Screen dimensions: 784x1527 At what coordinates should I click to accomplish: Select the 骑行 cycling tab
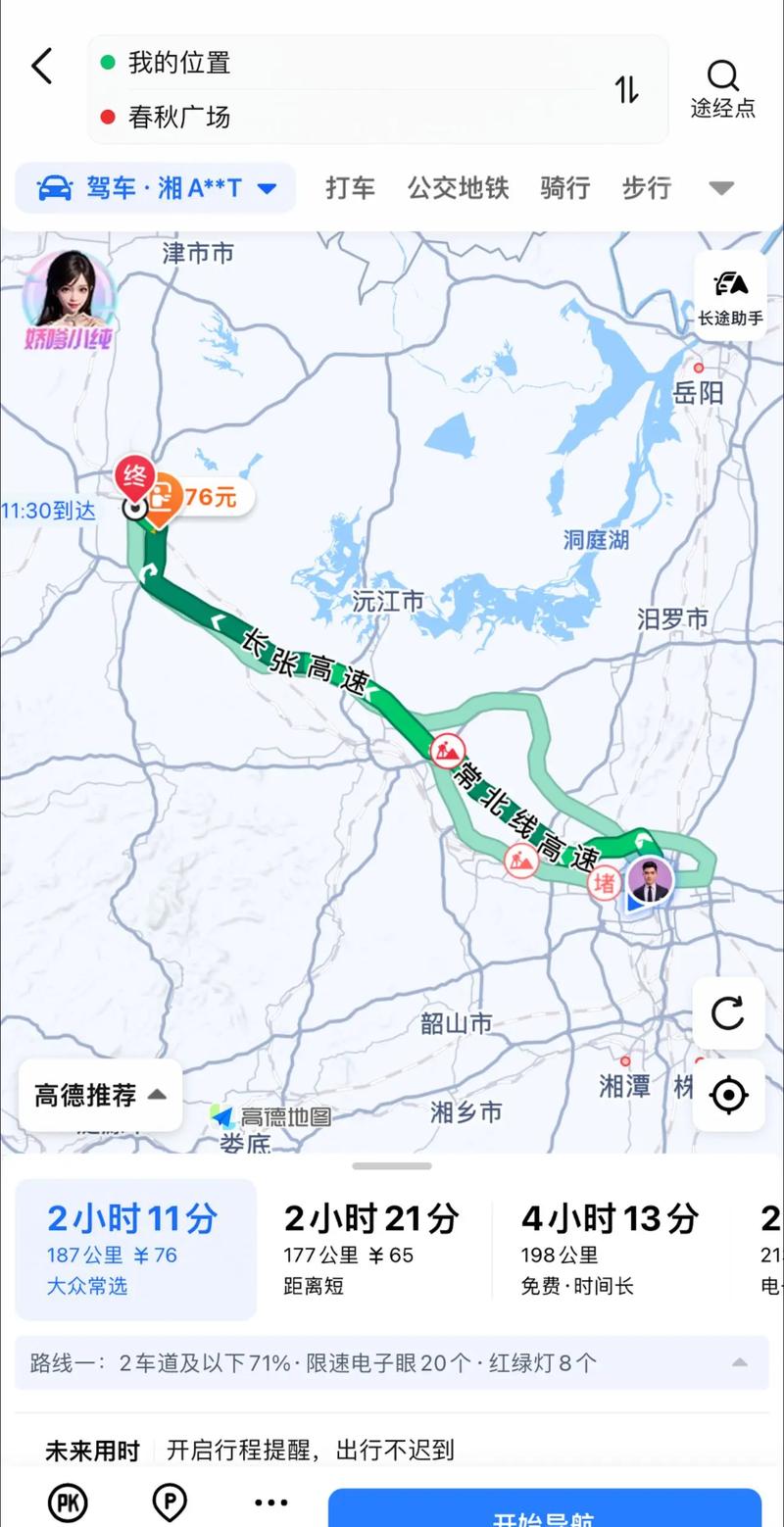point(563,188)
